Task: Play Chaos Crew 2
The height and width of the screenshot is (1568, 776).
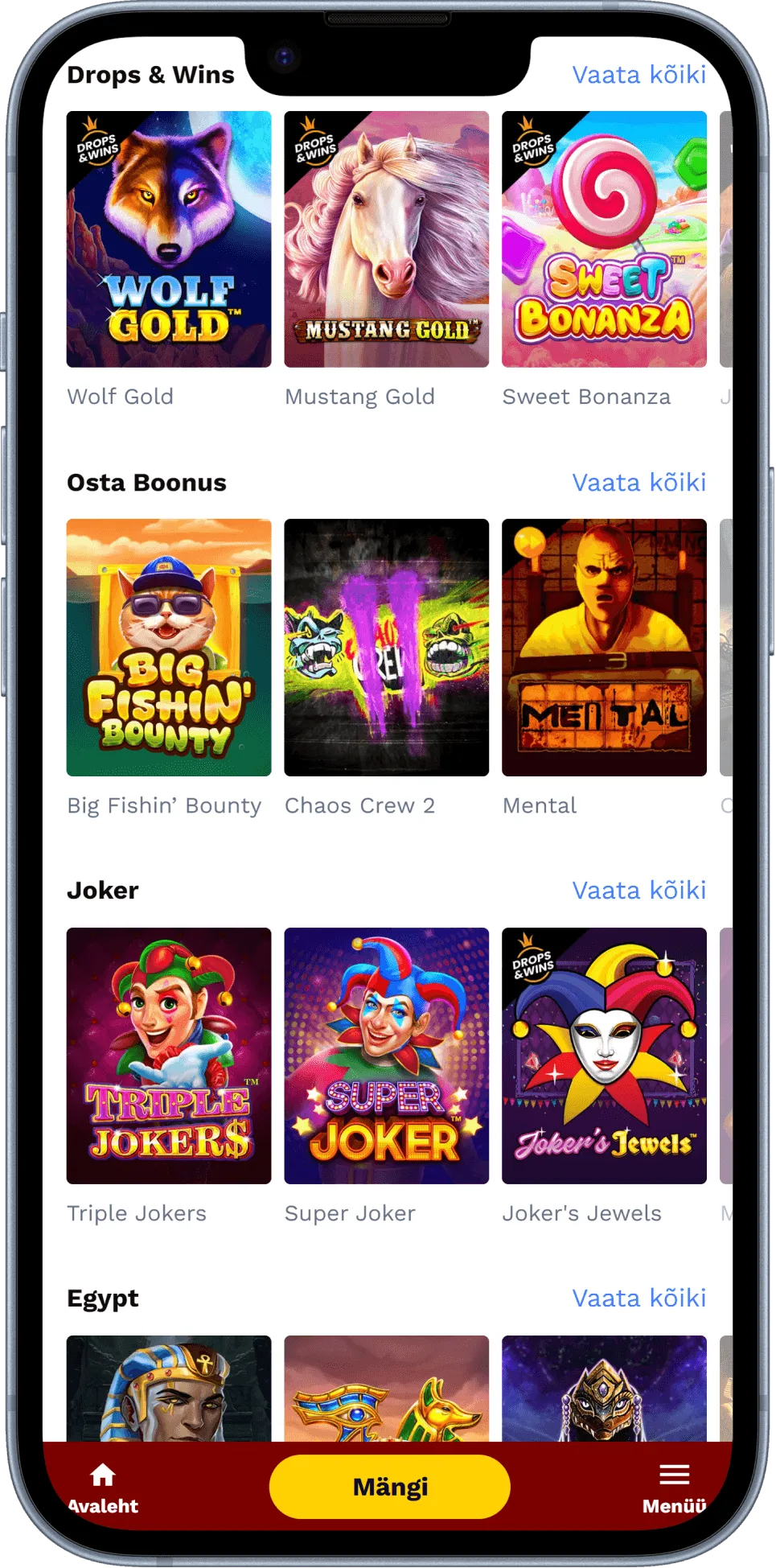Action: coord(386,647)
